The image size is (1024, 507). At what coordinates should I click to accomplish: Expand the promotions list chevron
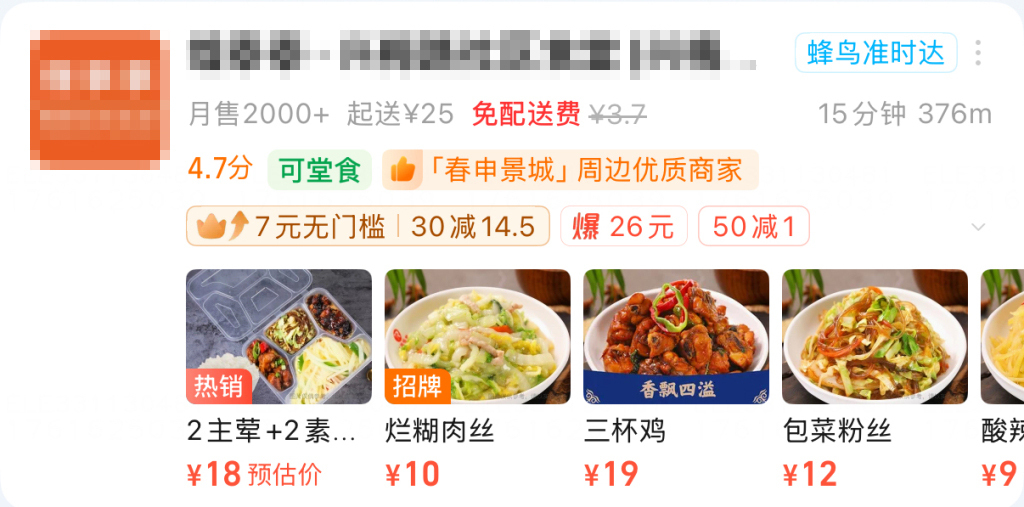click(x=978, y=226)
